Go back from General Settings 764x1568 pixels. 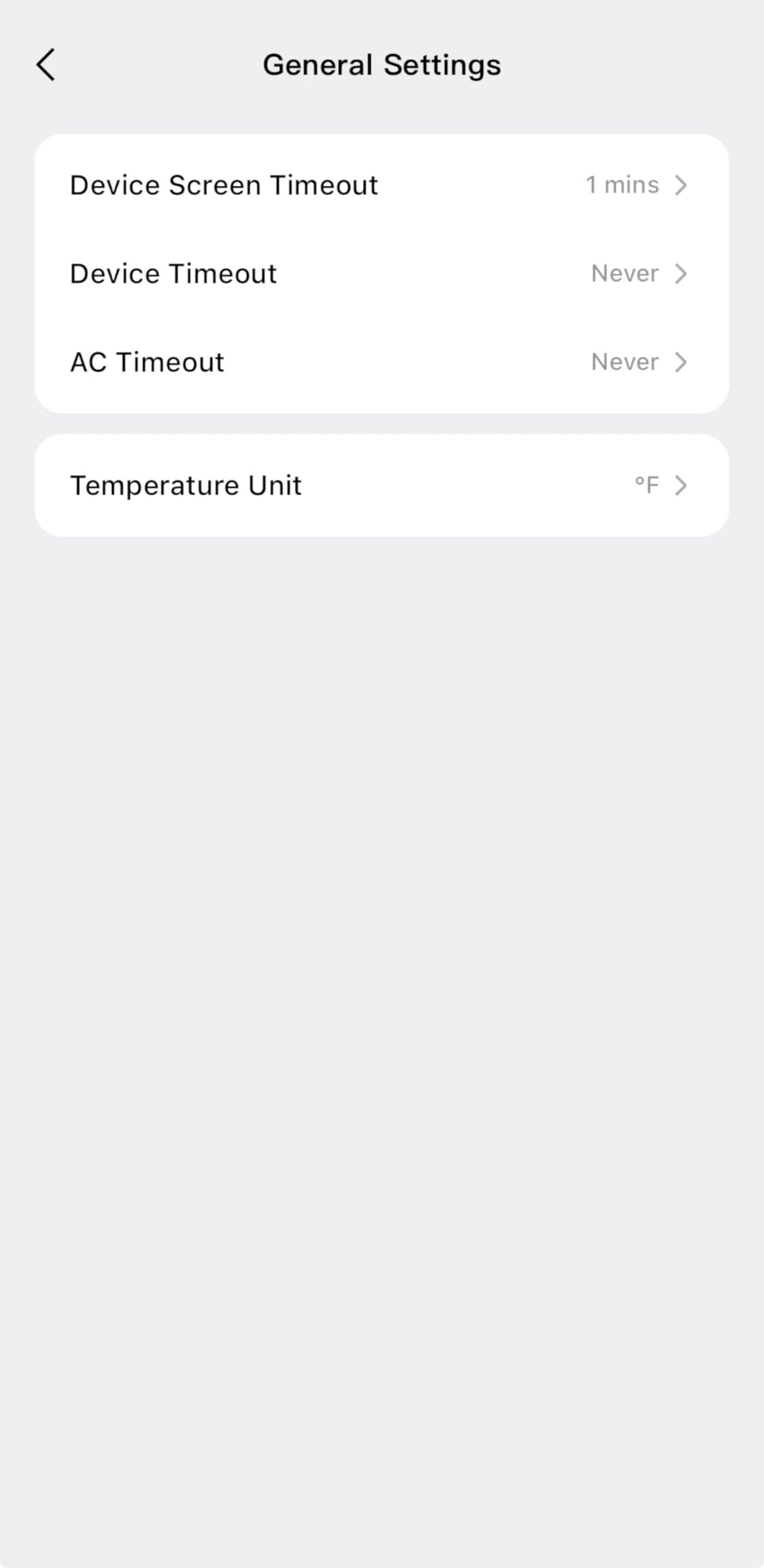(46, 65)
